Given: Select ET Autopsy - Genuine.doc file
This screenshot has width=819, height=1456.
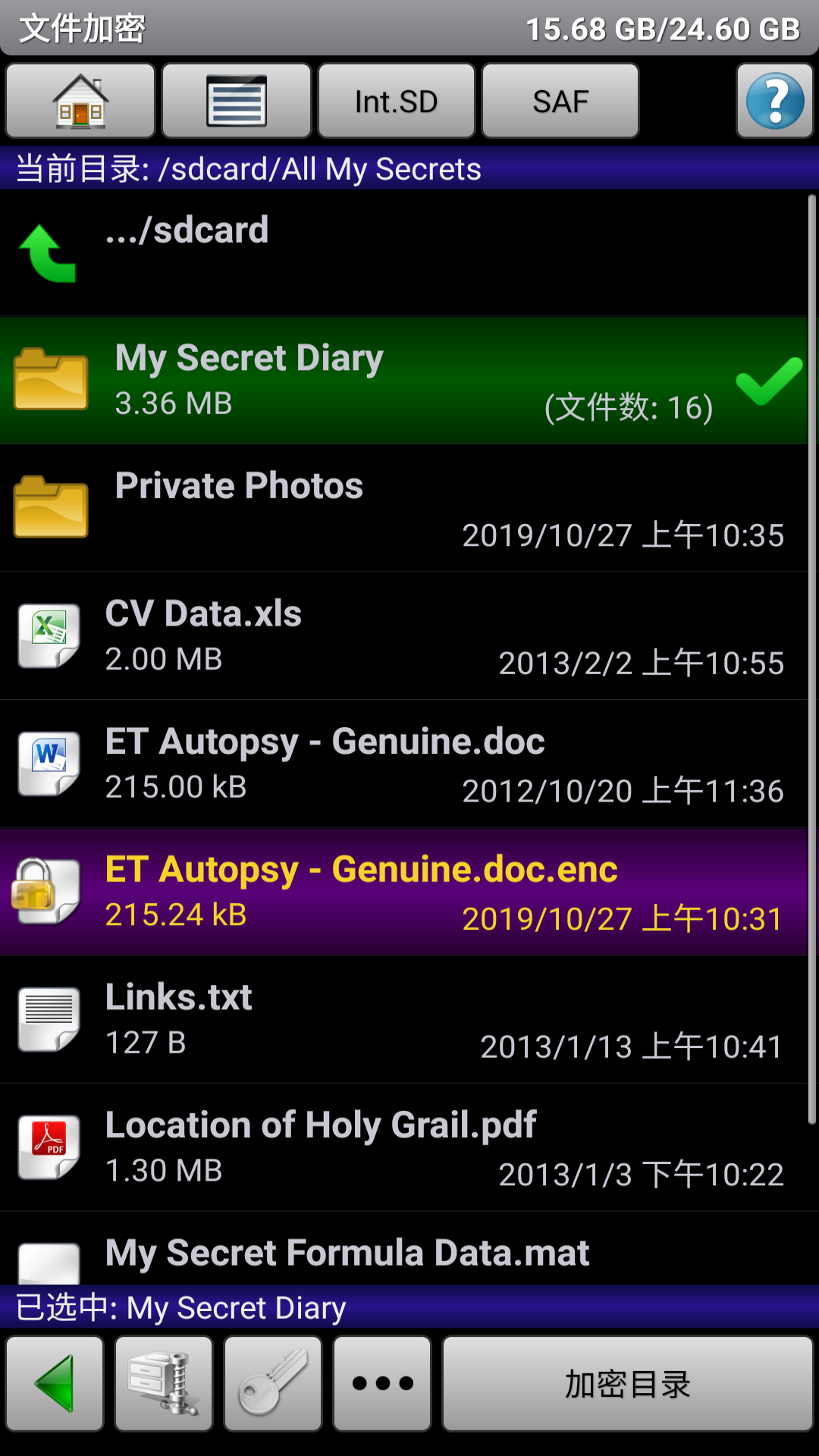Looking at the screenshot, I should click(402, 764).
